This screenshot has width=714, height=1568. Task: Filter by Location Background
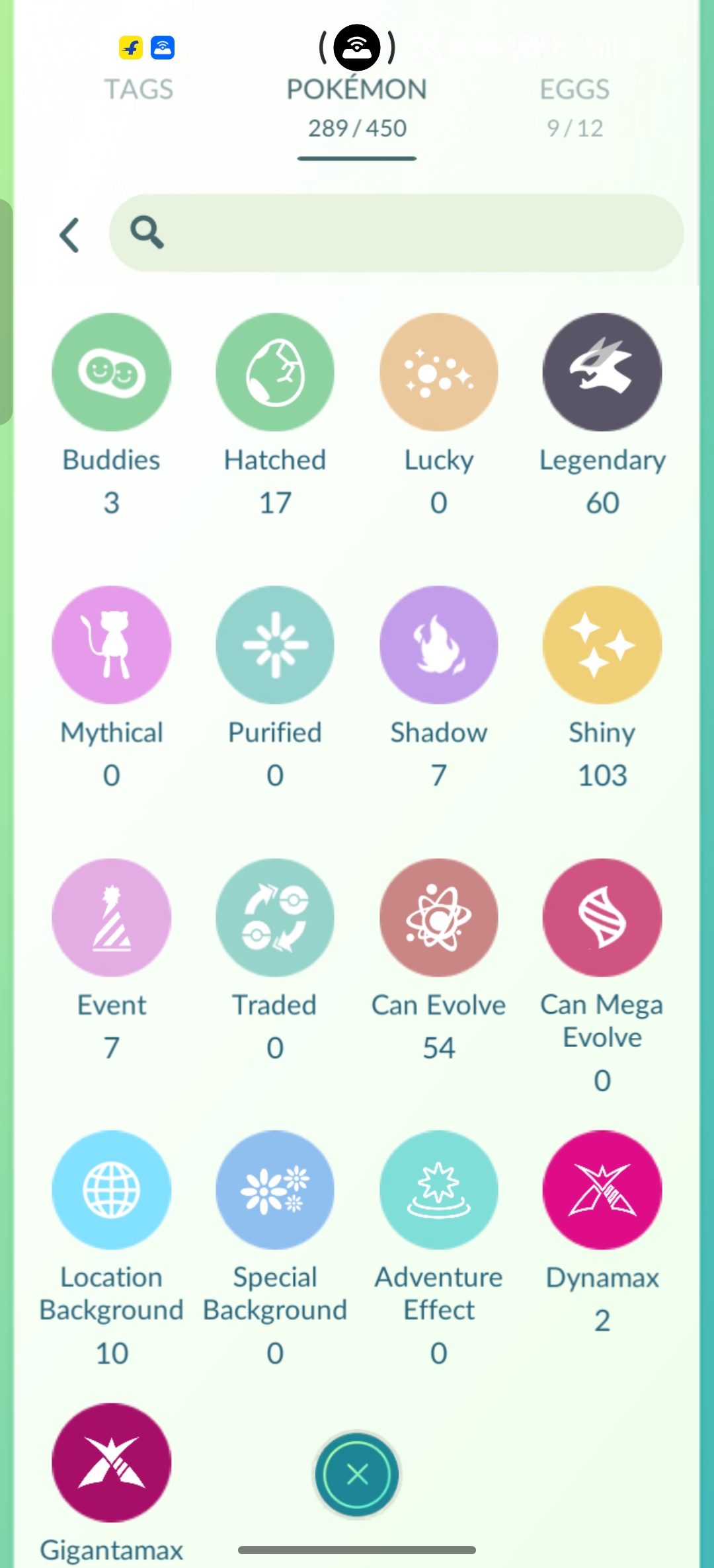click(112, 1190)
